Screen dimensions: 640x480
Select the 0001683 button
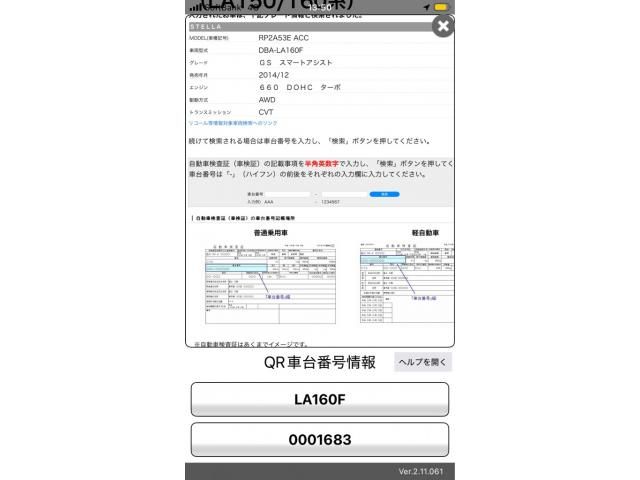(x=320, y=440)
